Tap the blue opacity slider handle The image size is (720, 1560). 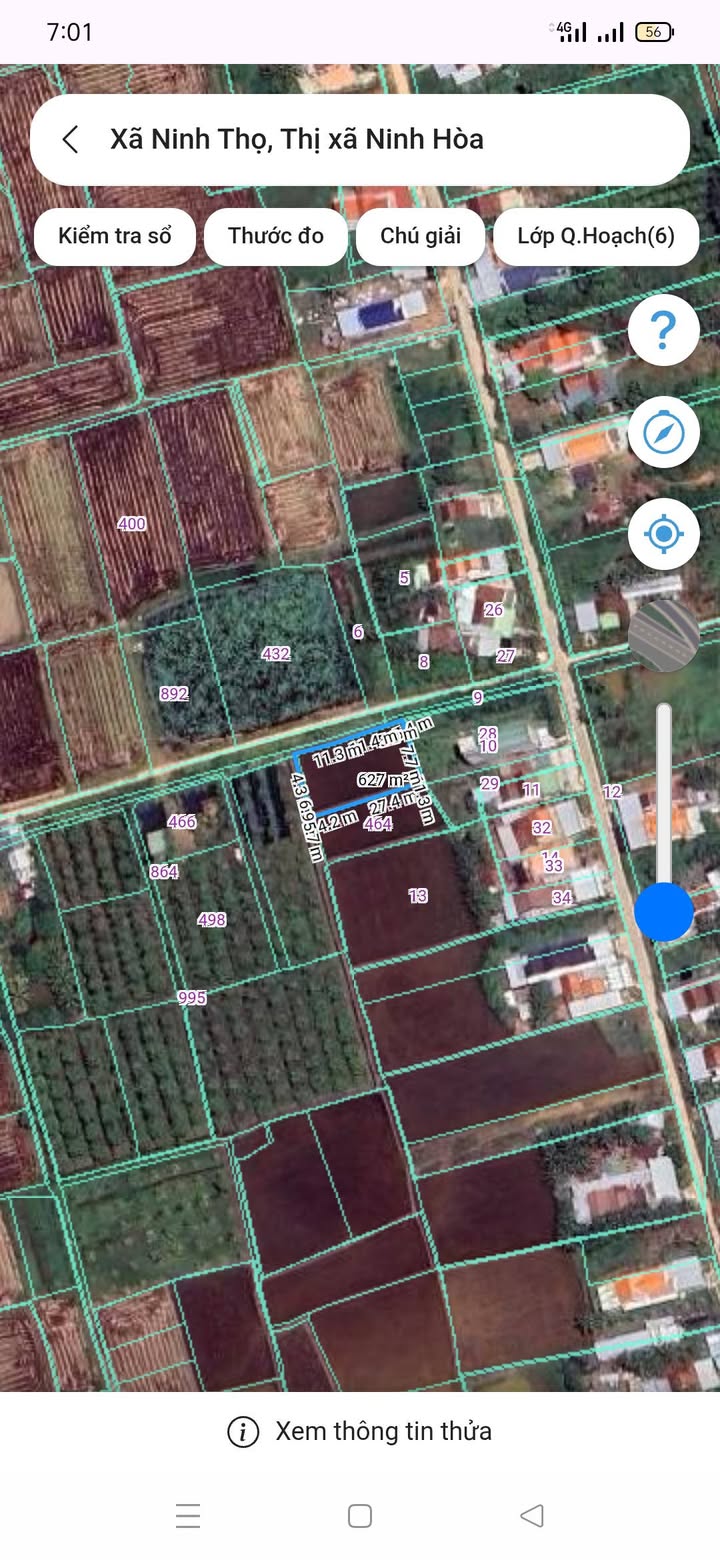[x=663, y=911]
